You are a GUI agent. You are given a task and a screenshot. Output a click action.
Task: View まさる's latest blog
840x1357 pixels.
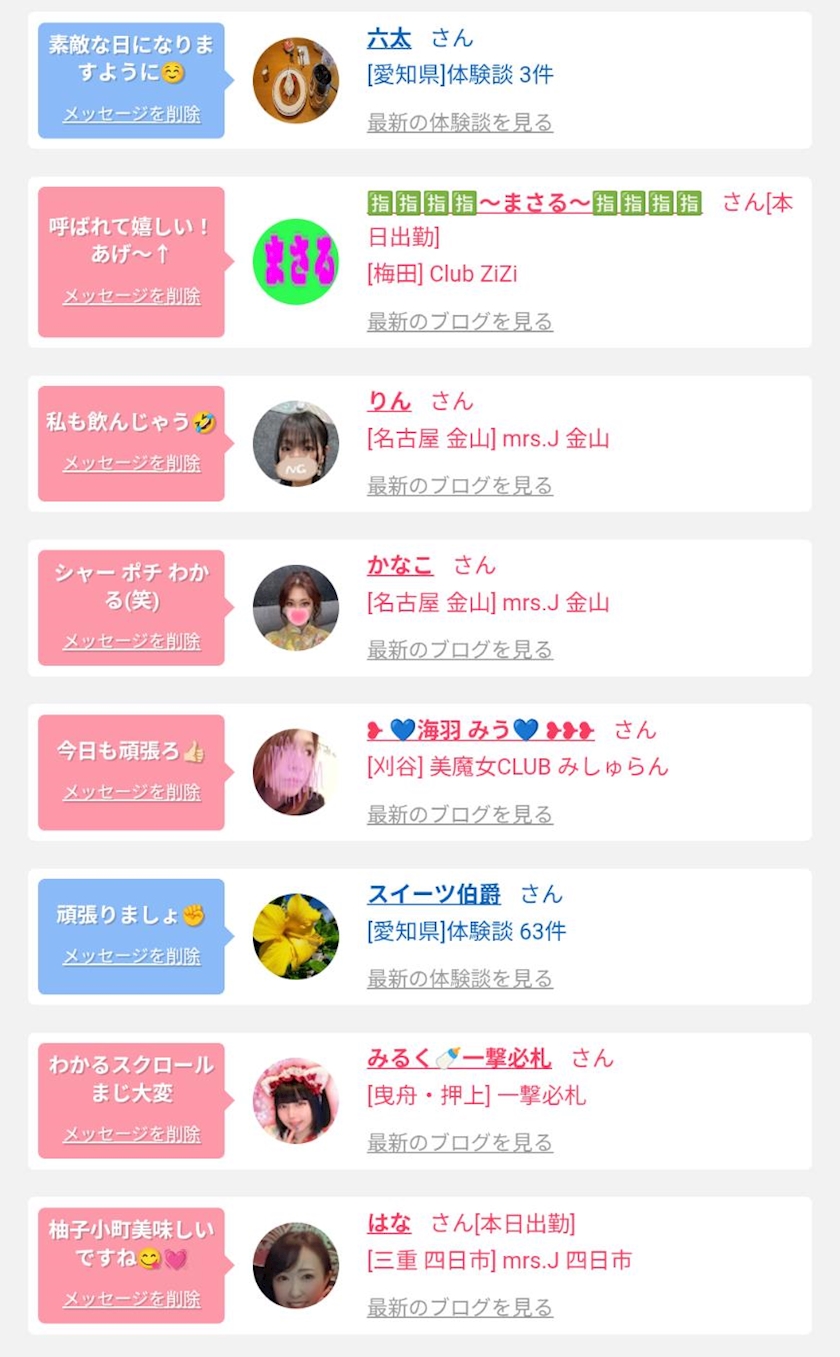pos(459,322)
